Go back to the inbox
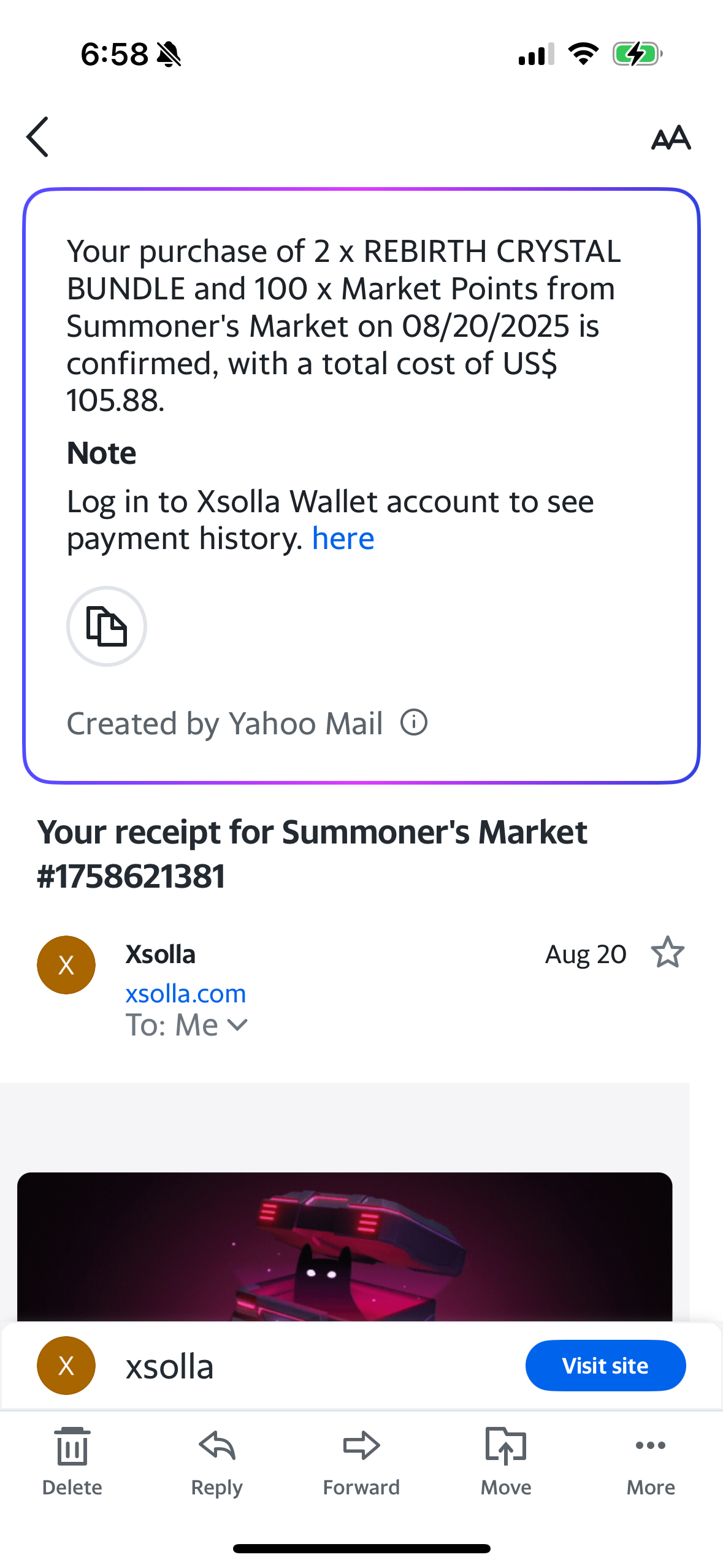 (x=37, y=137)
